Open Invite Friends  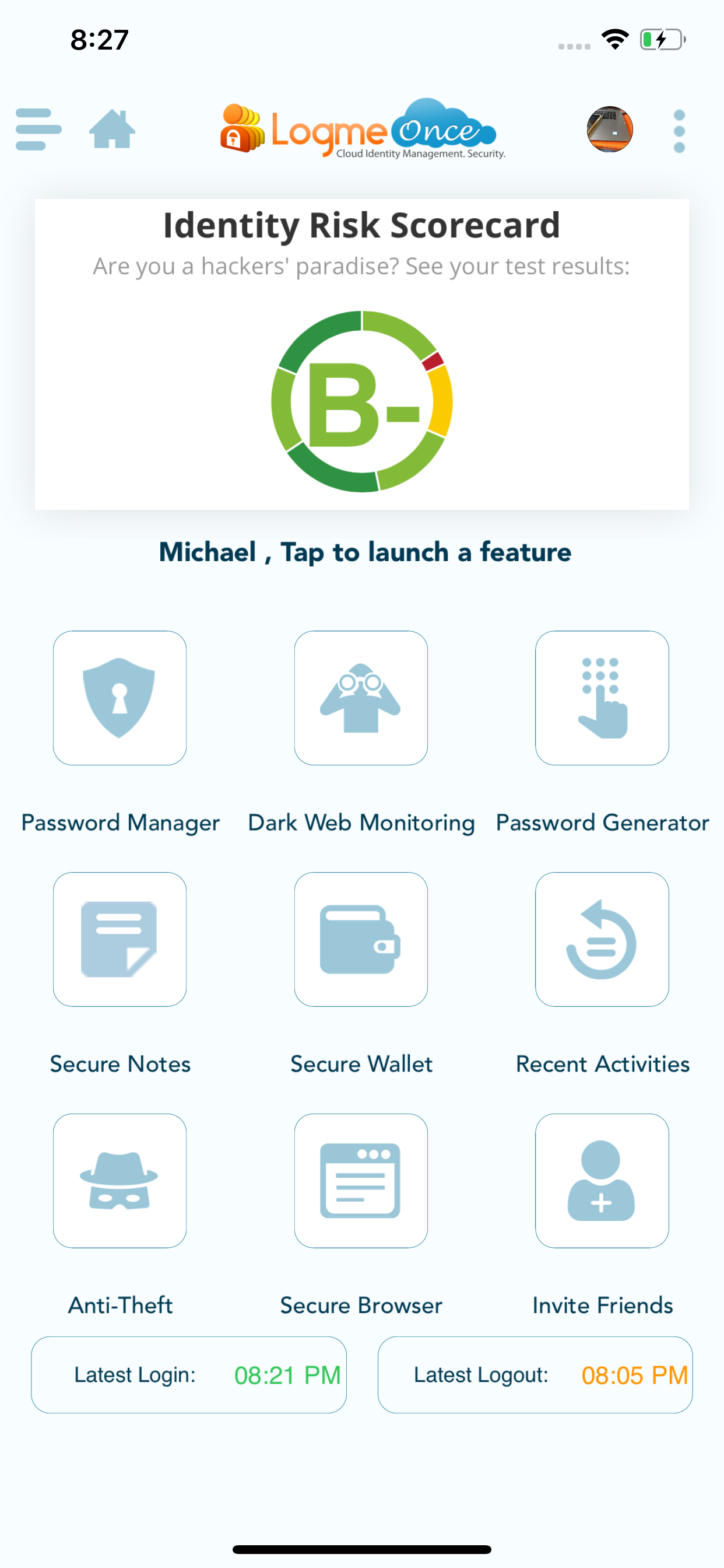[602, 1181]
